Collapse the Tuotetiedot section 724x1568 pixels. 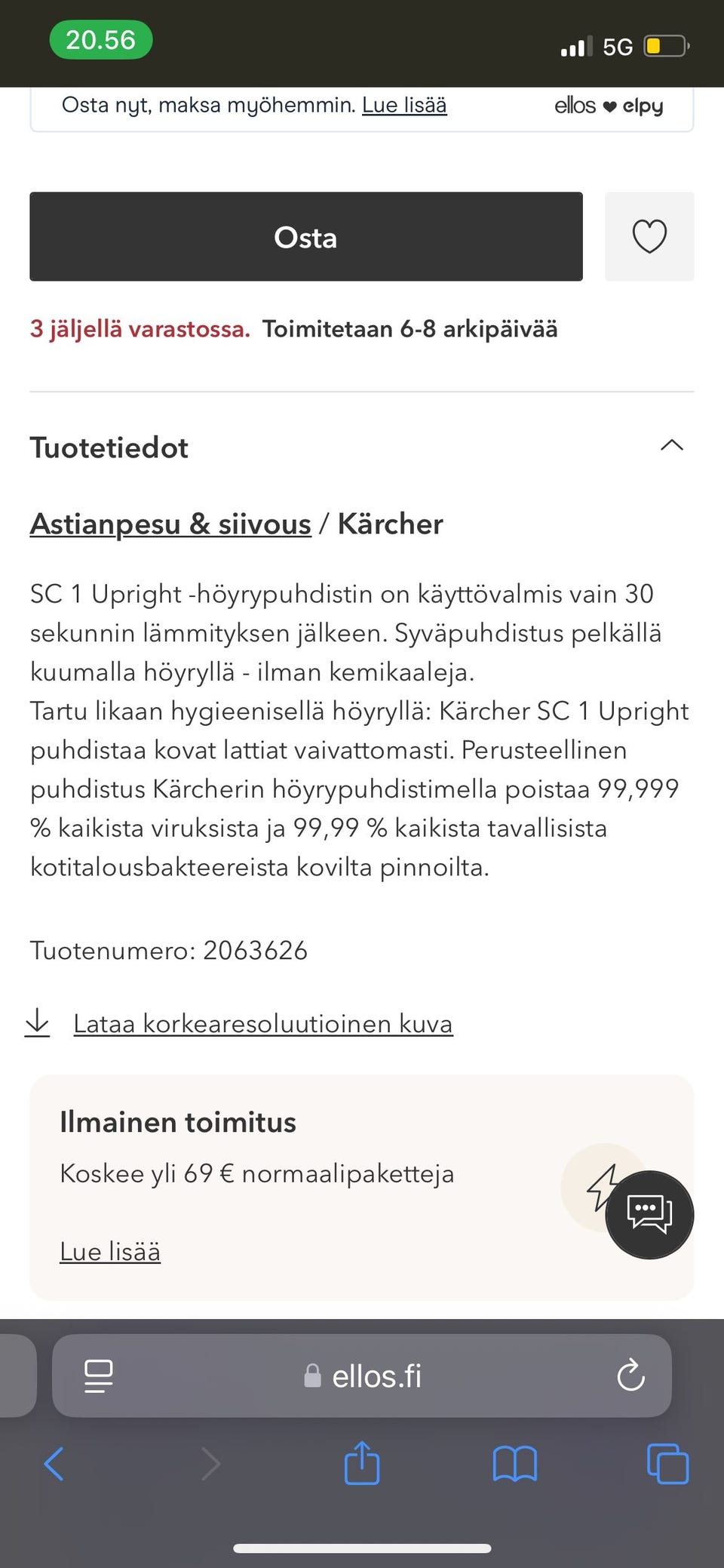[x=670, y=447]
